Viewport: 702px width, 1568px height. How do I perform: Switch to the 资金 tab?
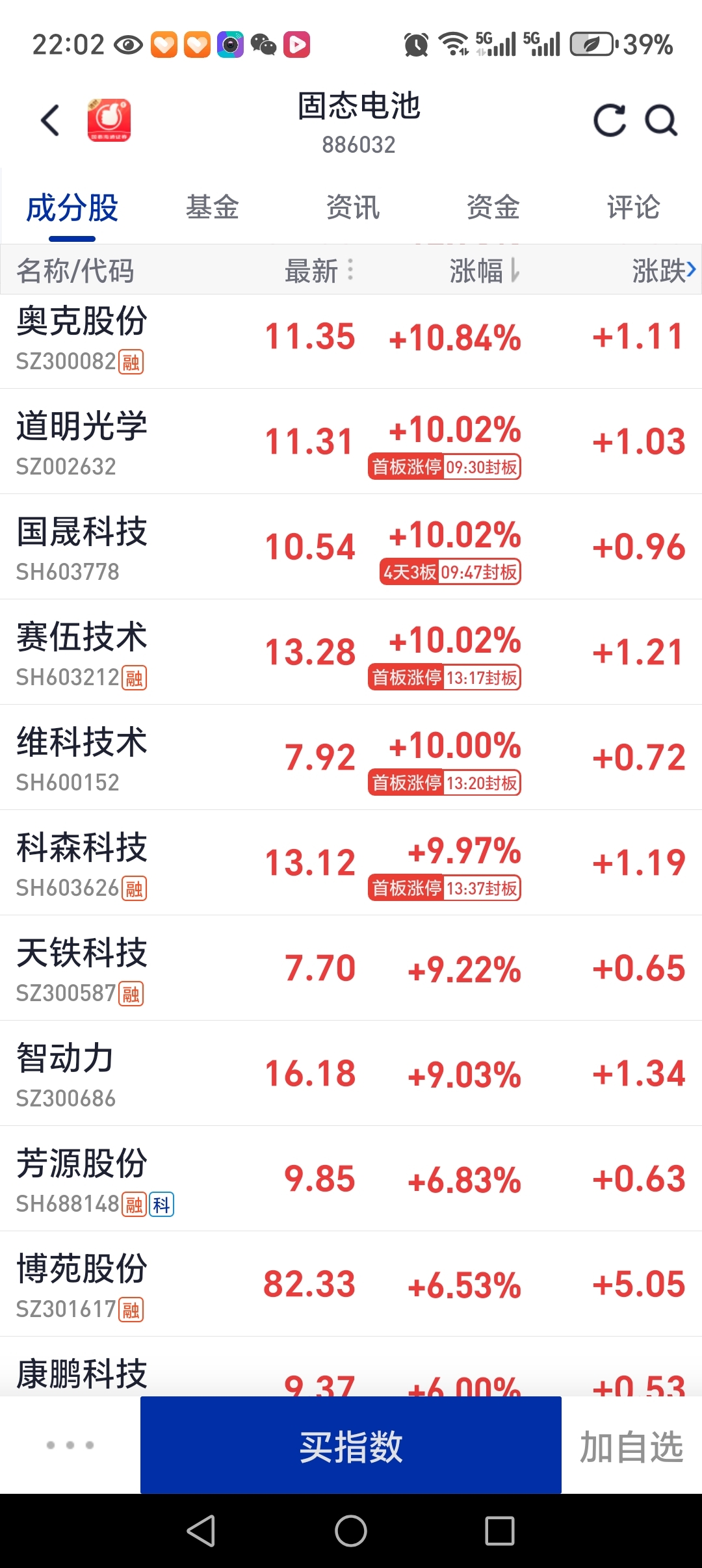point(493,208)
